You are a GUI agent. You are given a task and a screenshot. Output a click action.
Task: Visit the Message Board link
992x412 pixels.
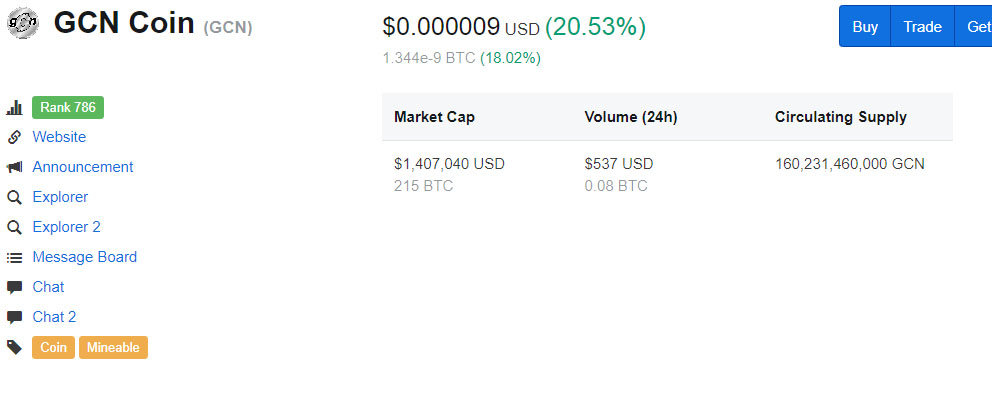84,257
